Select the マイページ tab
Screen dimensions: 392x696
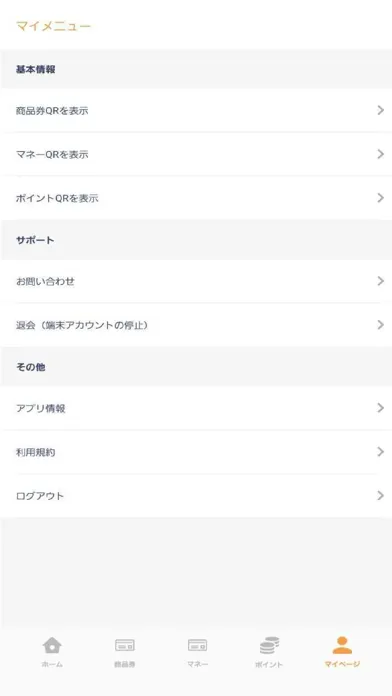342,652
